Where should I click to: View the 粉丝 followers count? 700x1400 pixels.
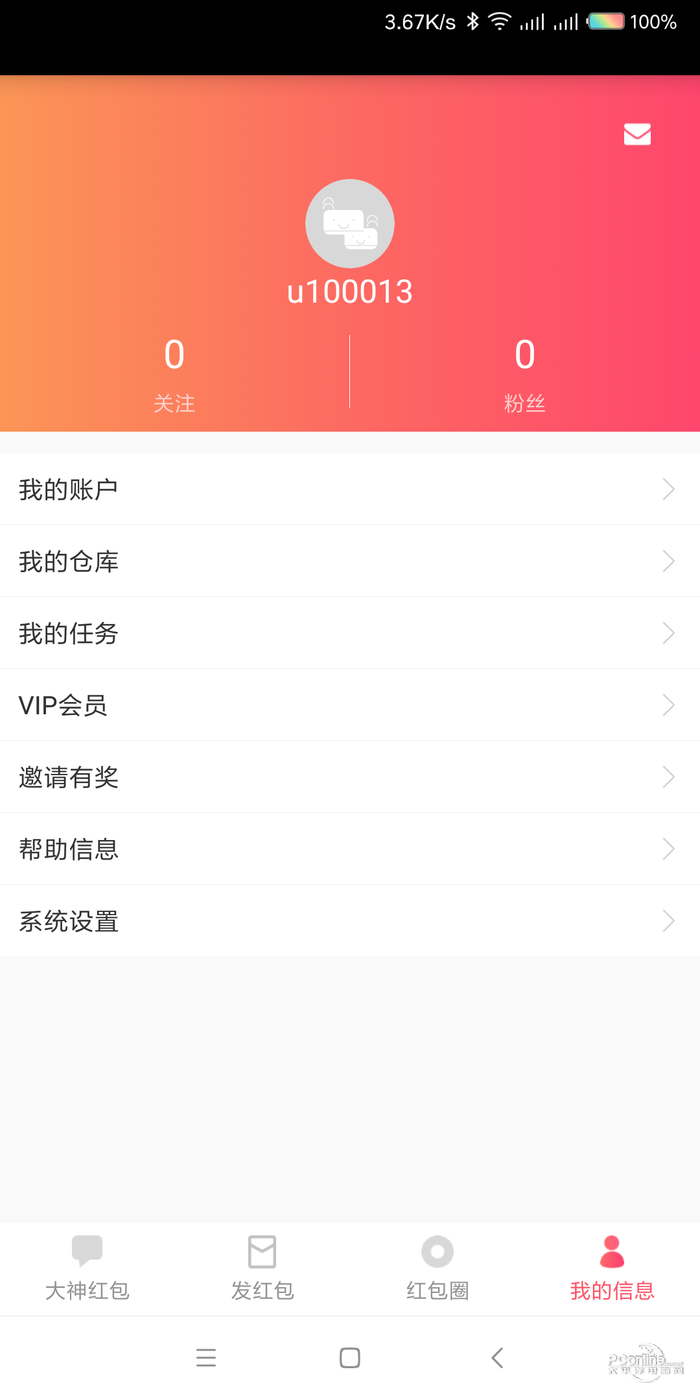click(524, 374)
